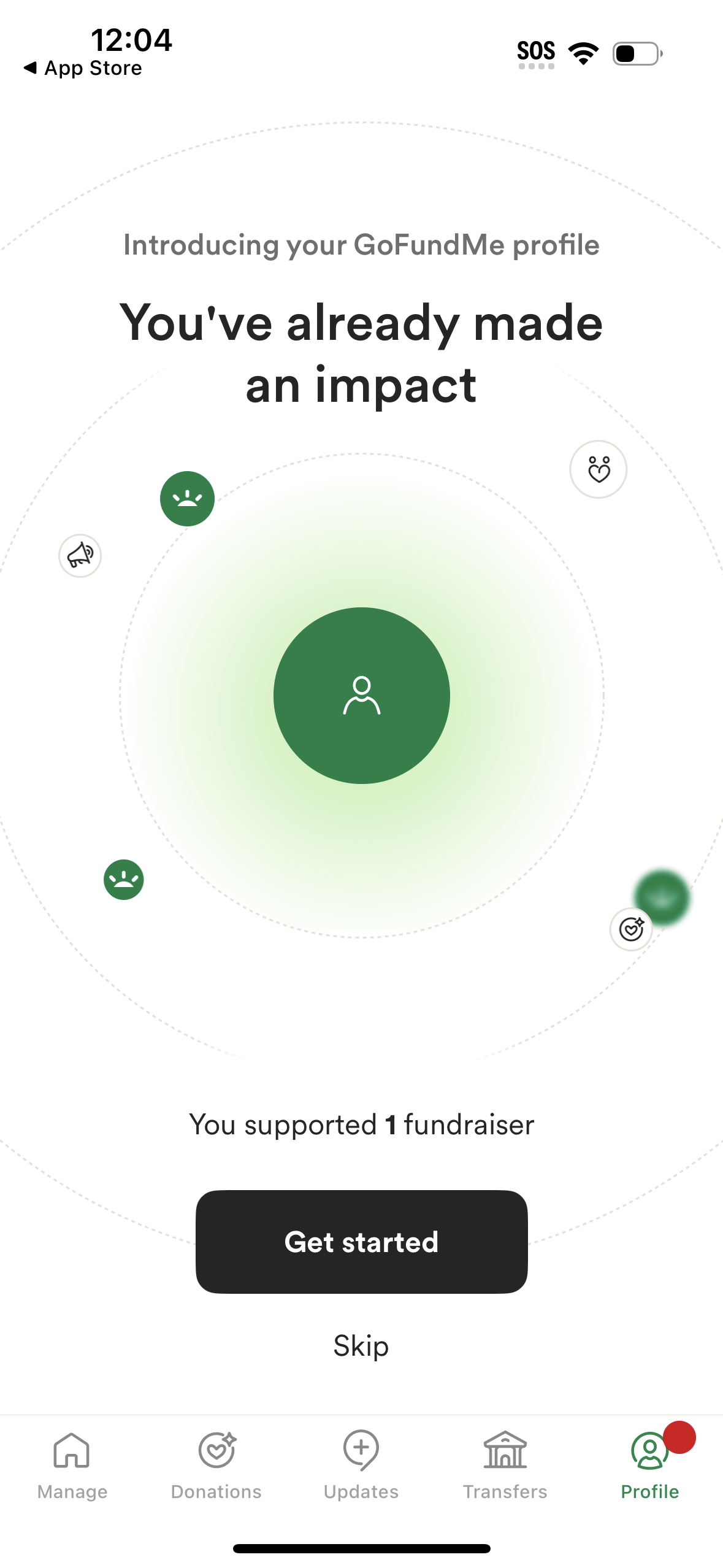Tap the megaphone icon on the orbit

[78, 555]
